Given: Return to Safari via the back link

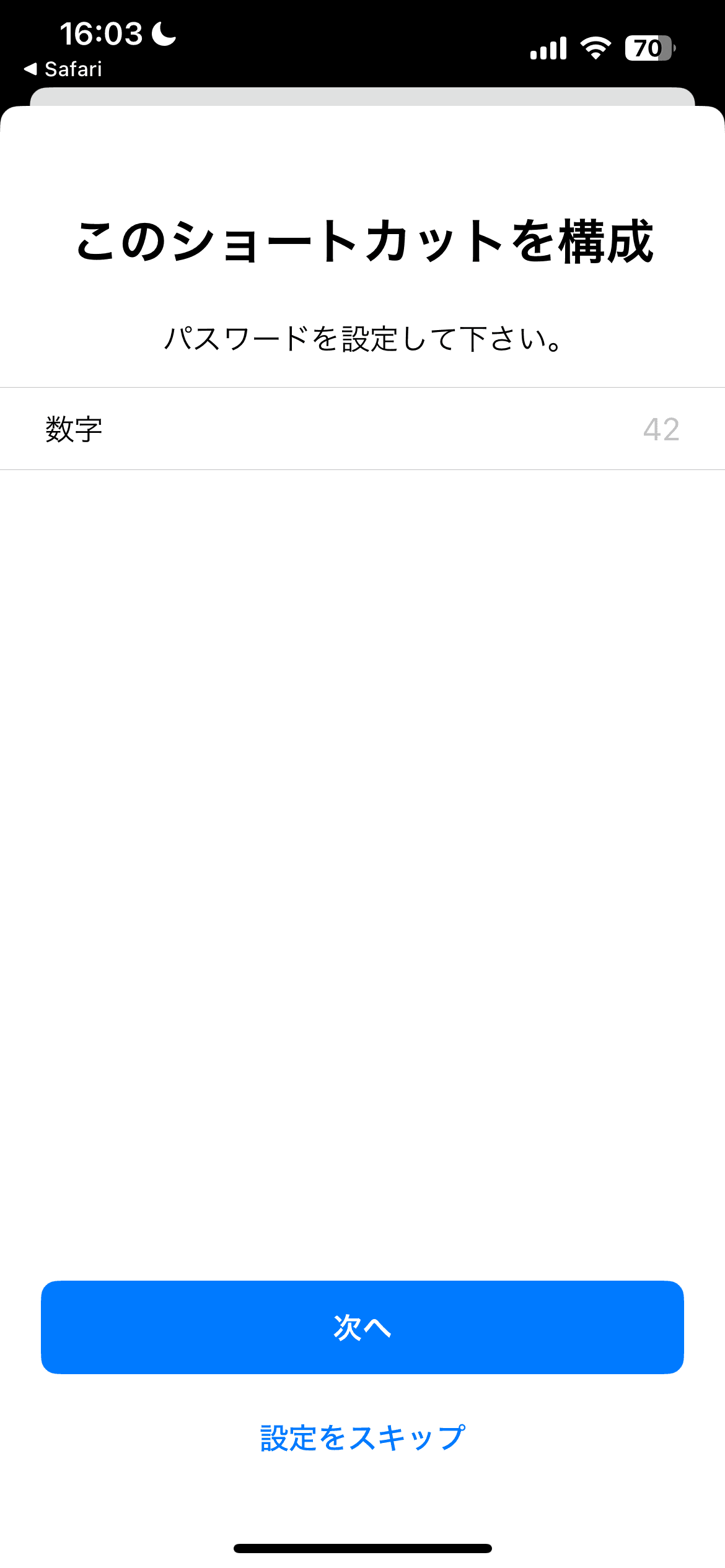Looking at the screenshot, I should 63,69.
